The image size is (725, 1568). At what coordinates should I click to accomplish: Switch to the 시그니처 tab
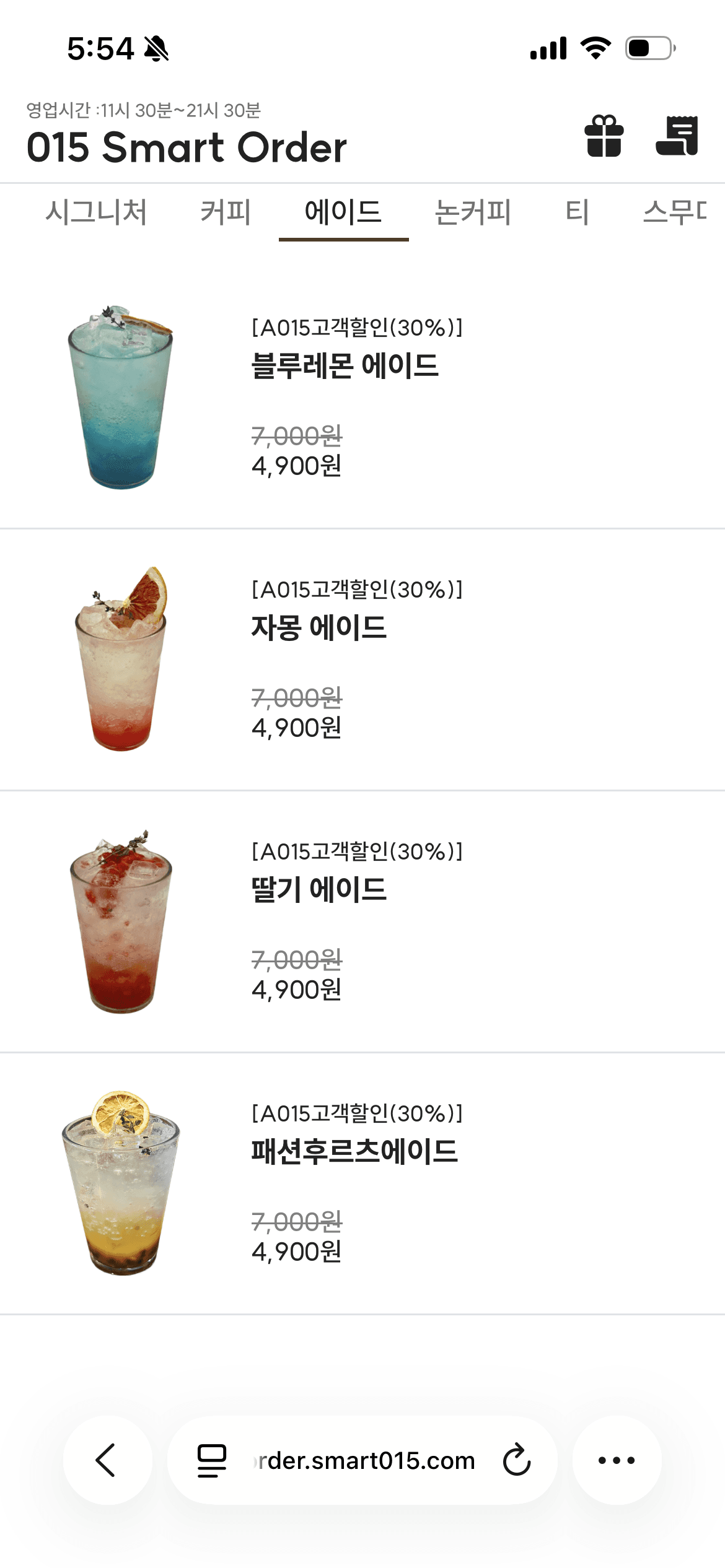click(96, 212)
